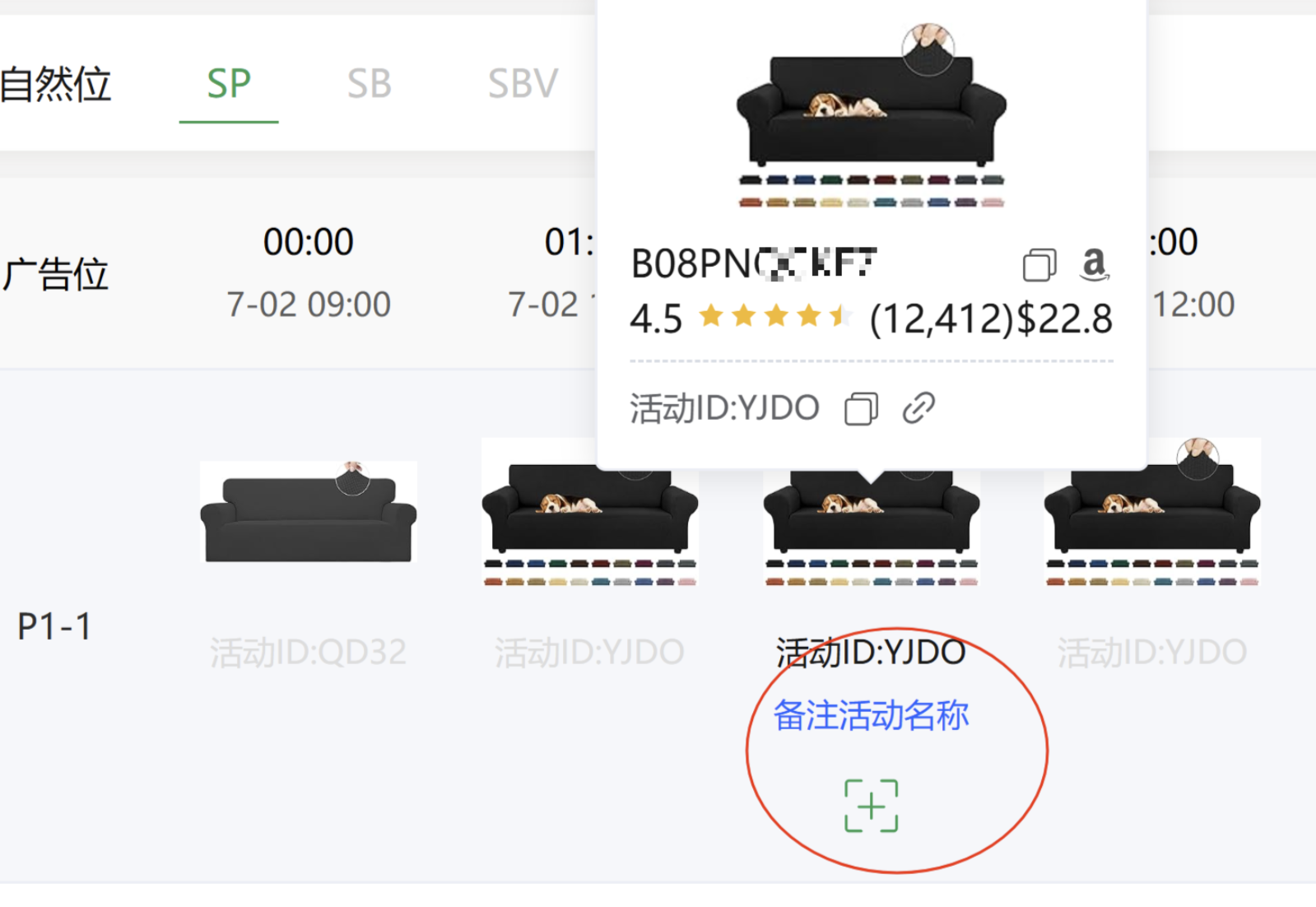Switch to the 自然位 tab
Screen dimensions: 1316x907
click(x=56, y=84)
